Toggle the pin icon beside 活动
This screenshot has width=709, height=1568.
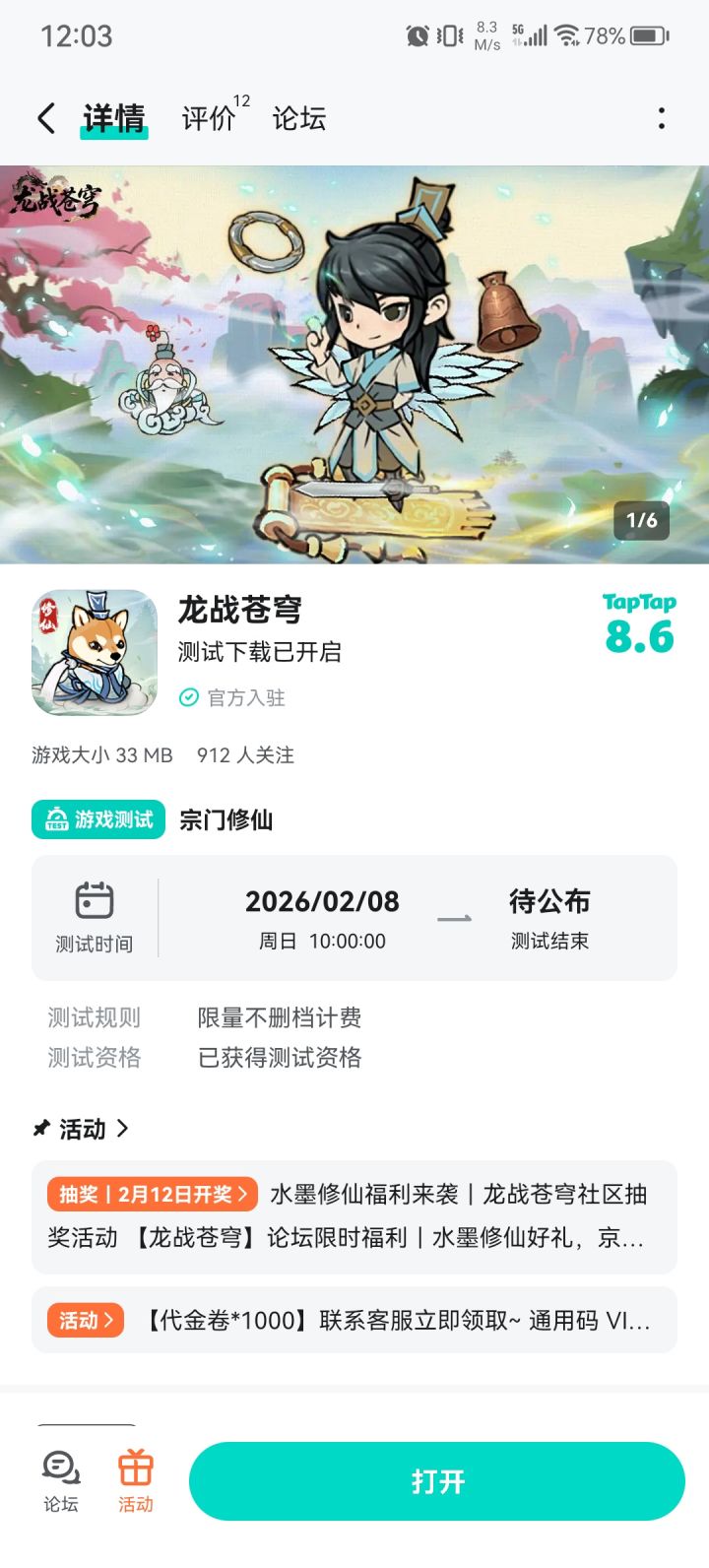(x=41, y=1129)
